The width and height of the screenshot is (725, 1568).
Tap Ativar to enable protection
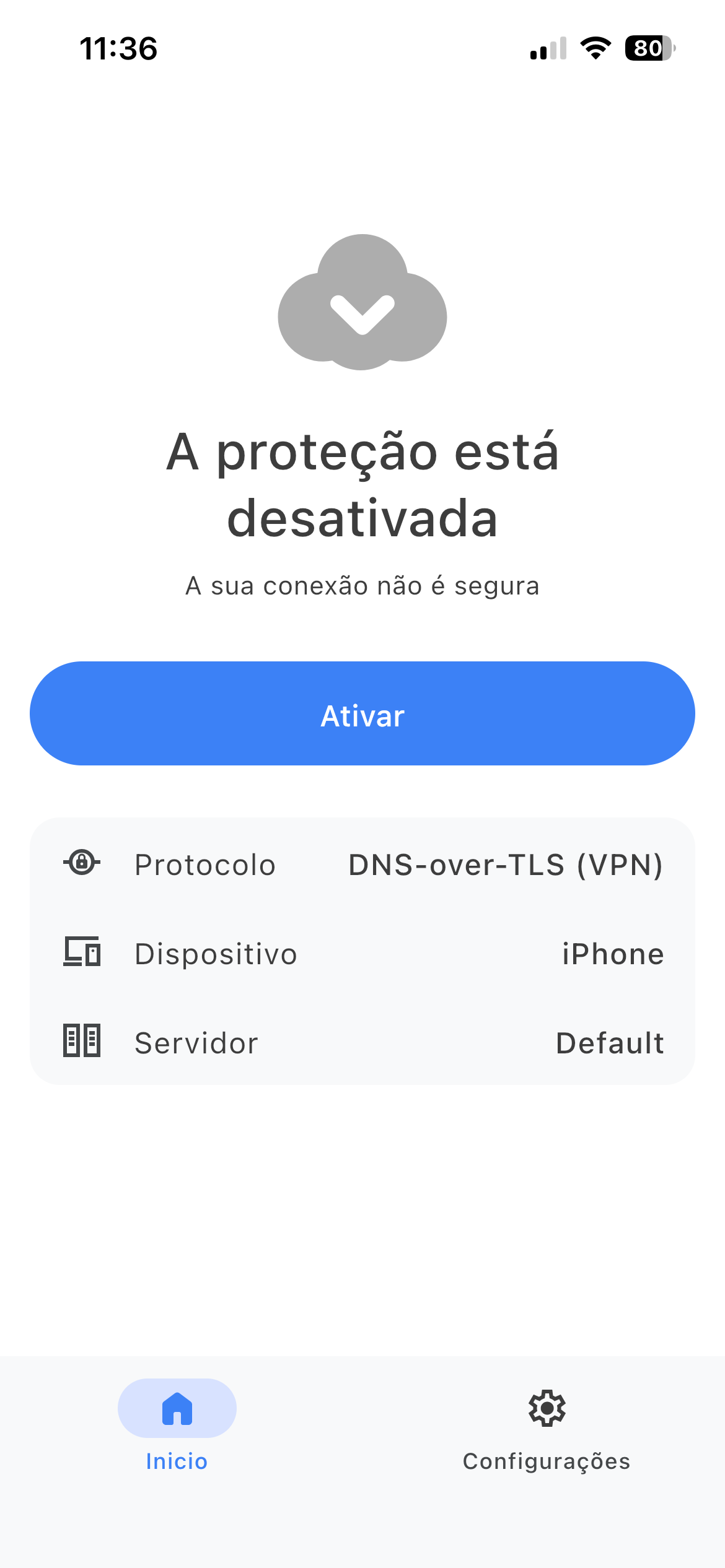pyautogui.click(x=362, y=715)
